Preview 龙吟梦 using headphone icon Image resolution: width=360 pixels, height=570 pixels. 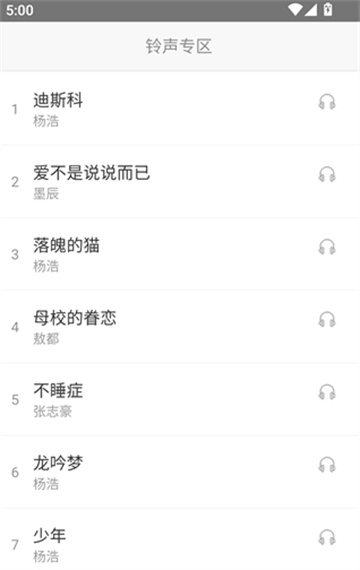[327, 465]
